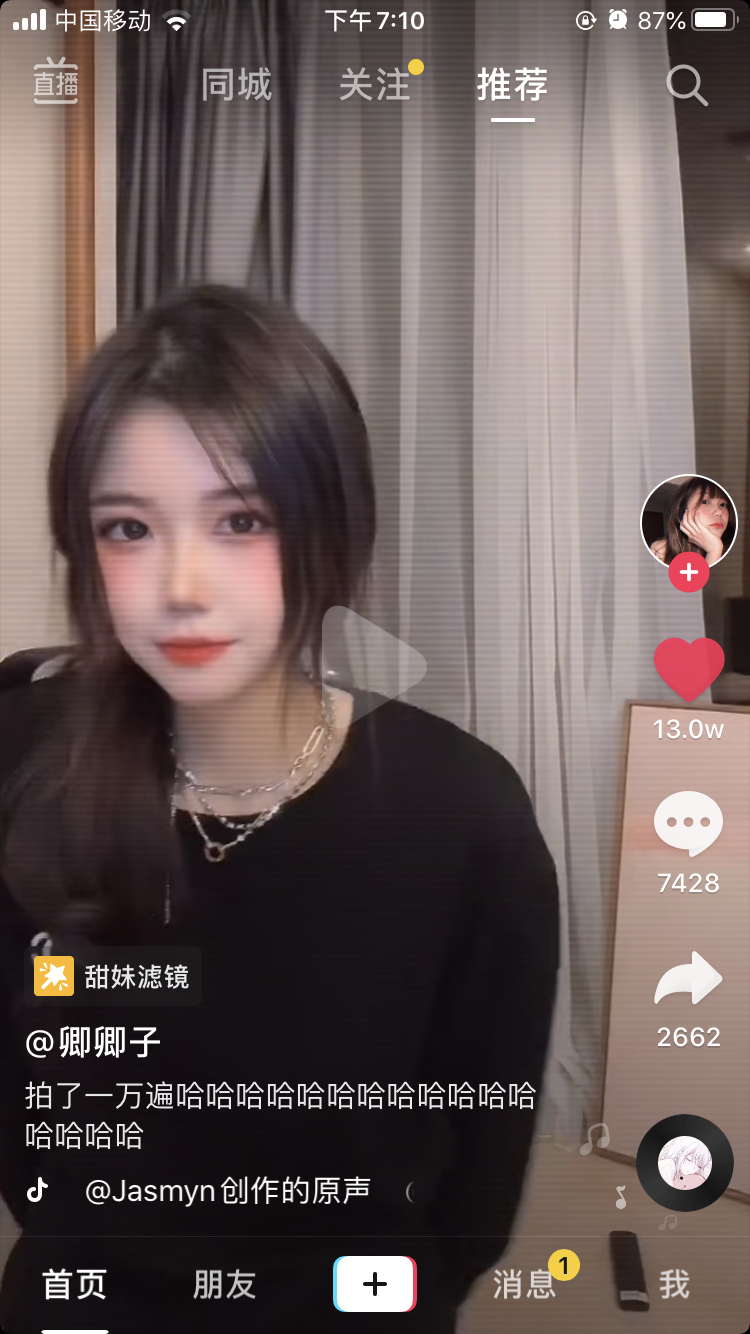Go to the 首页 tab
The height and width of the screenshot is (1334, 750).
tap(74, 1285)
